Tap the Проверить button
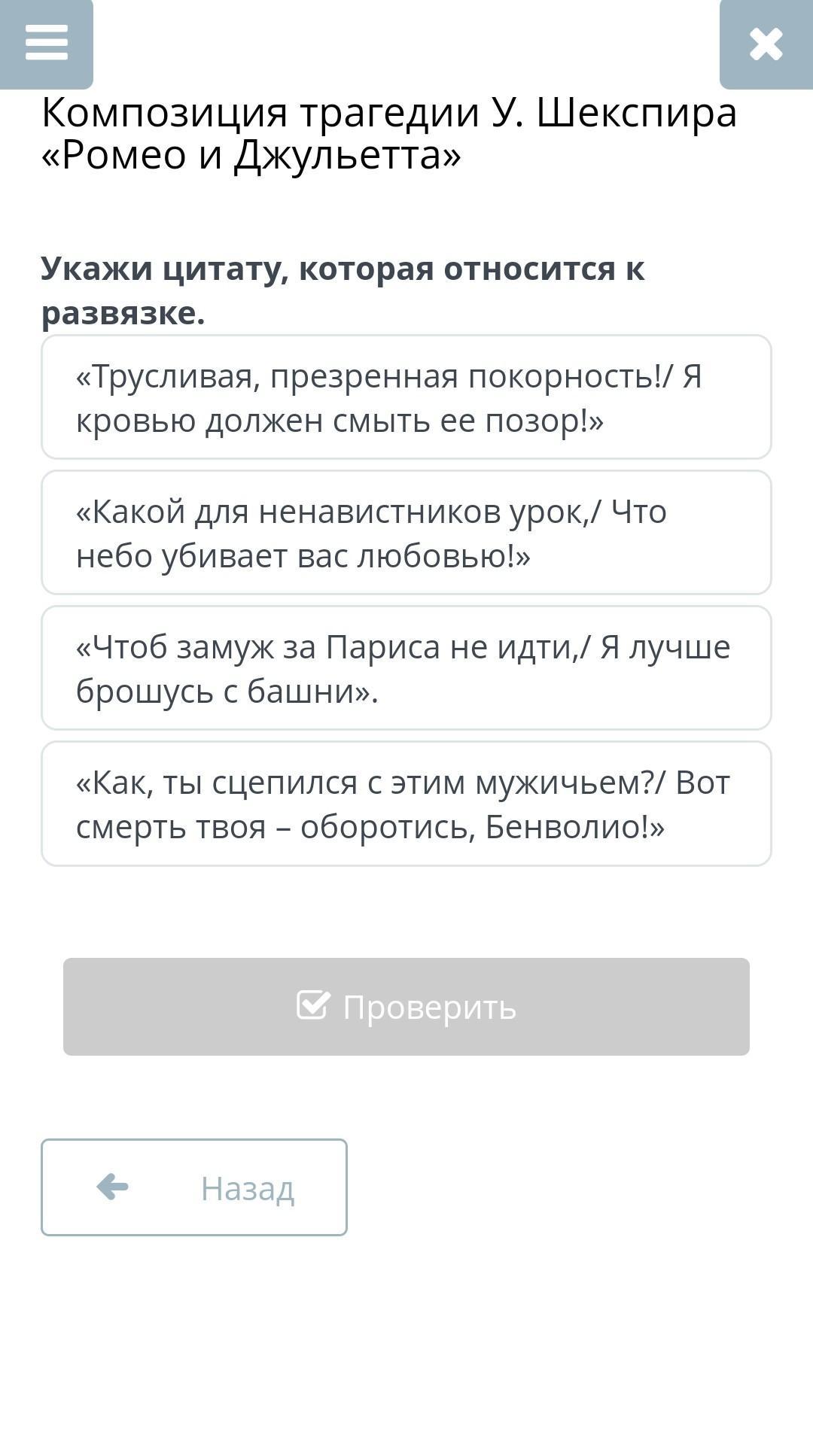 point(406,1007)
